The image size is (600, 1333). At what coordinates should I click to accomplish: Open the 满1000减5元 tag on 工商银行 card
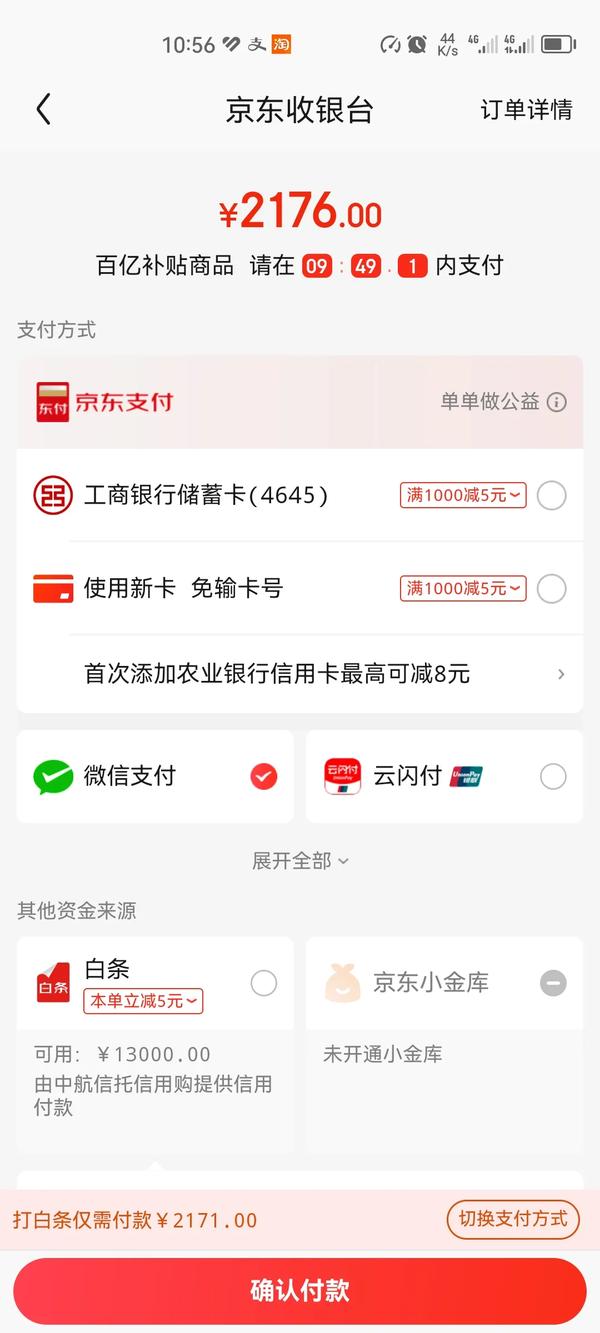(x=463, y=495)
